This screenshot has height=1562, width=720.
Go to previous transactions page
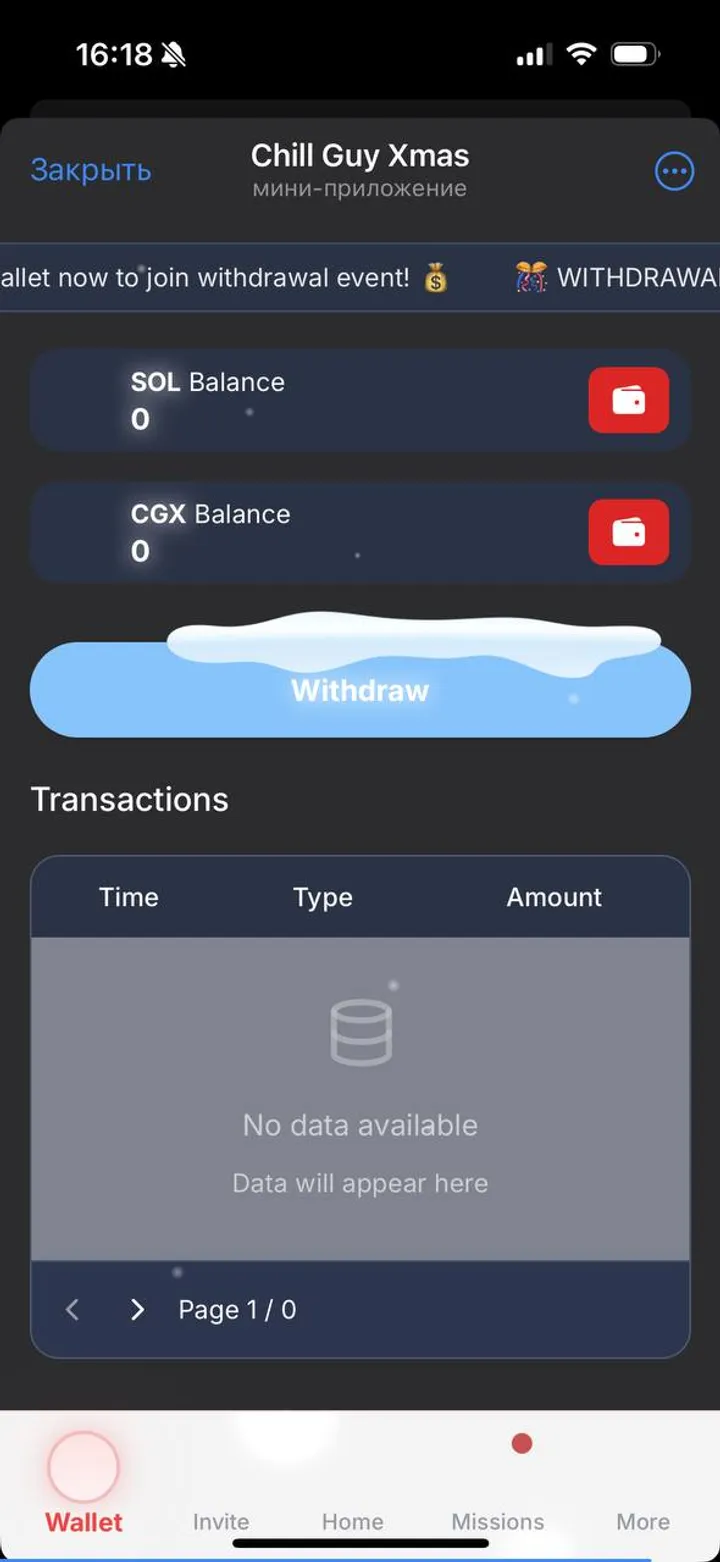72,1310
